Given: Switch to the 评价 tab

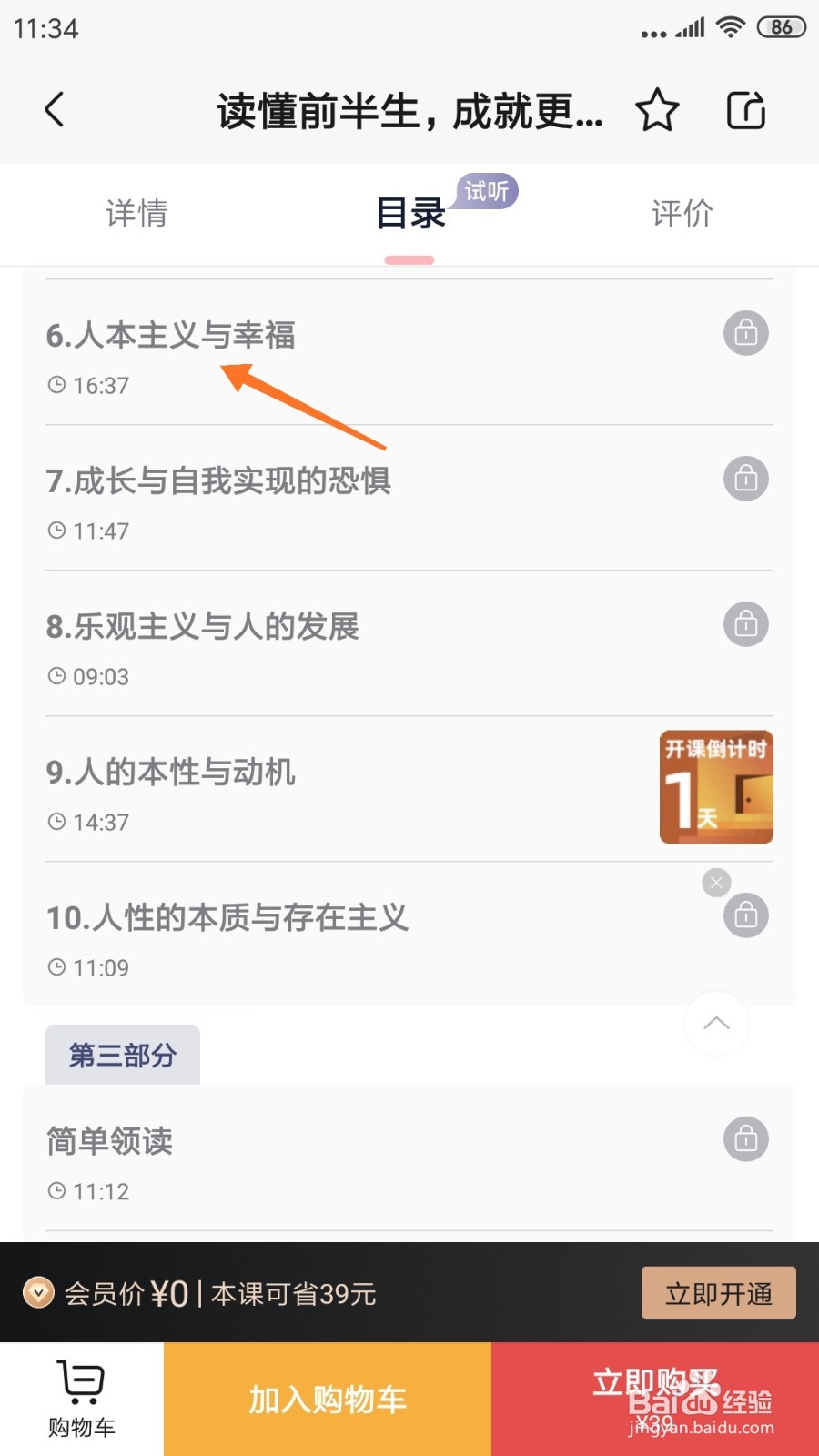Looking at the screenshot, I should [681, 214].
